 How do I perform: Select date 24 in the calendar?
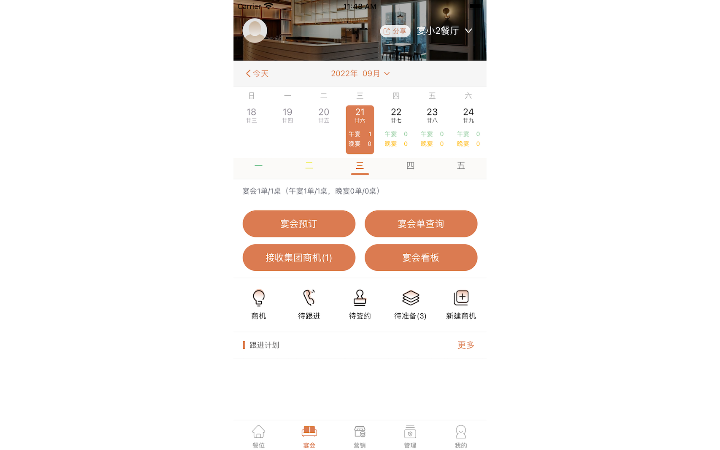coord(468,116)
